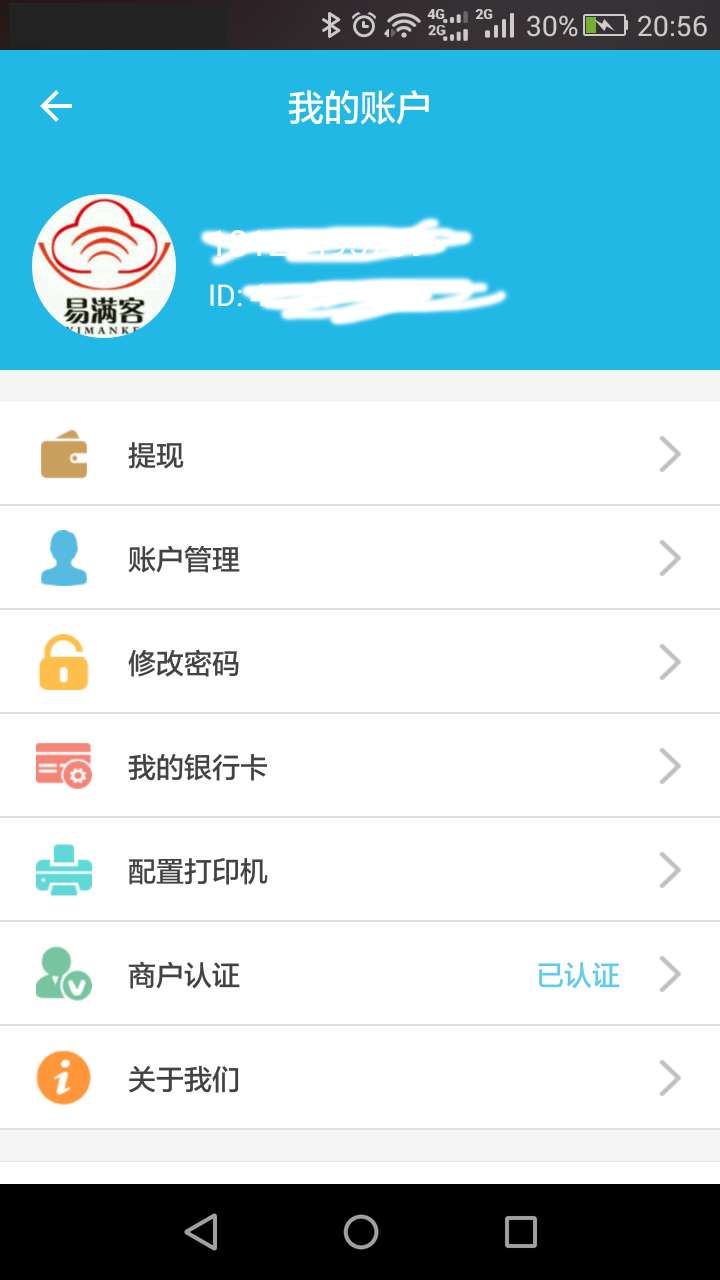
Task: Open 账户管理 account management
Action: click(x=360, y=558)
